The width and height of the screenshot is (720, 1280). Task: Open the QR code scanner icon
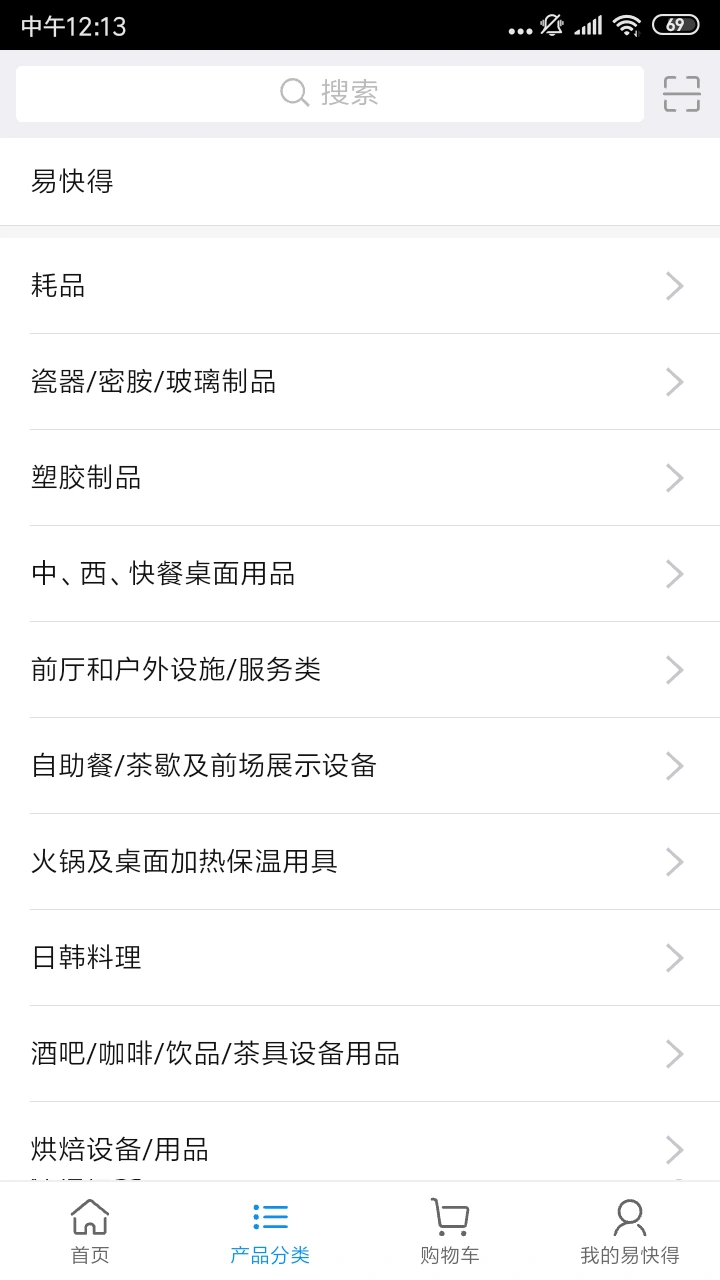click(x=681, y=93)
